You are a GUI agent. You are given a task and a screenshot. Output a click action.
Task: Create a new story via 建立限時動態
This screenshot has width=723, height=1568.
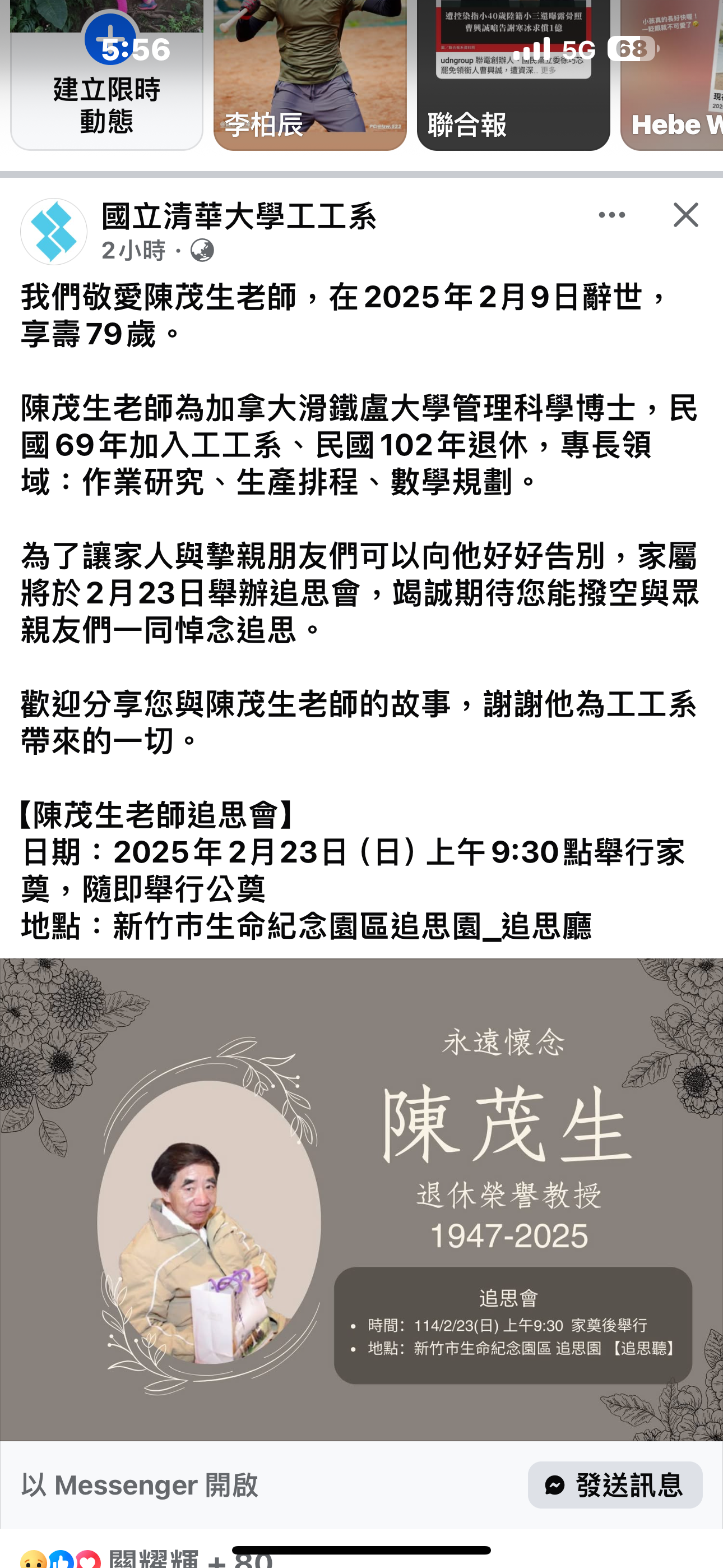tap(106, 75)
